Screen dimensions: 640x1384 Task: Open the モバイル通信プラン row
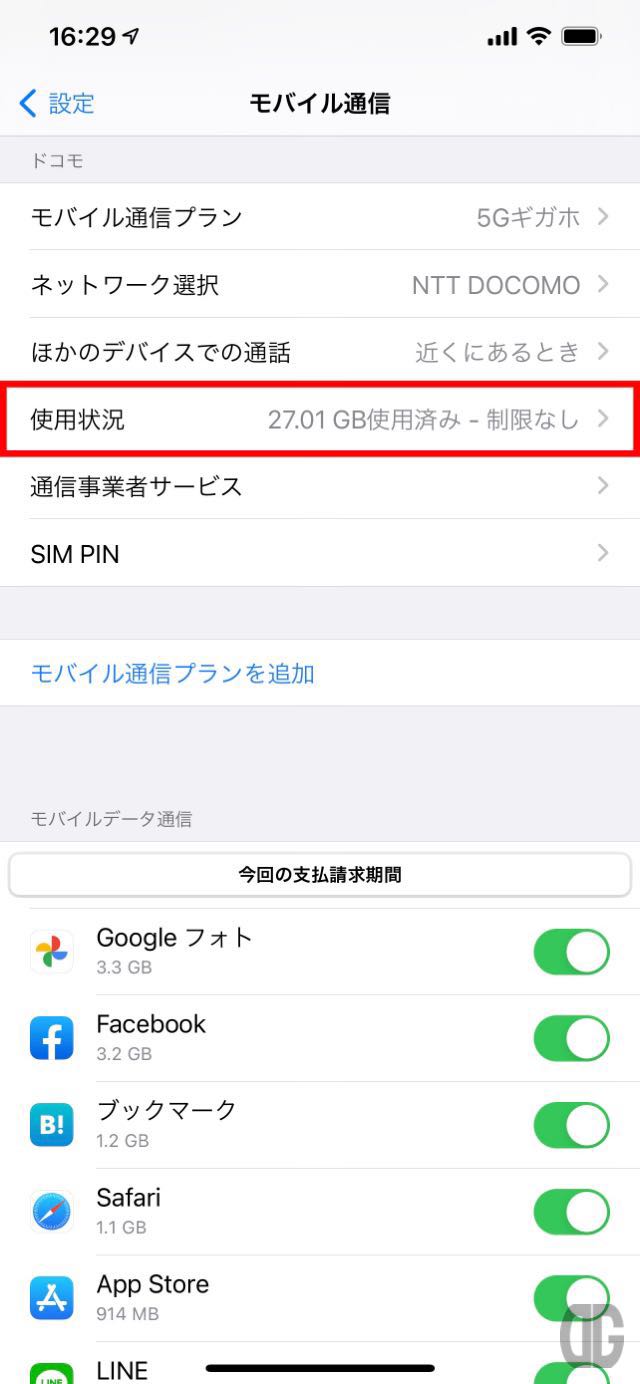coord(320,217)
